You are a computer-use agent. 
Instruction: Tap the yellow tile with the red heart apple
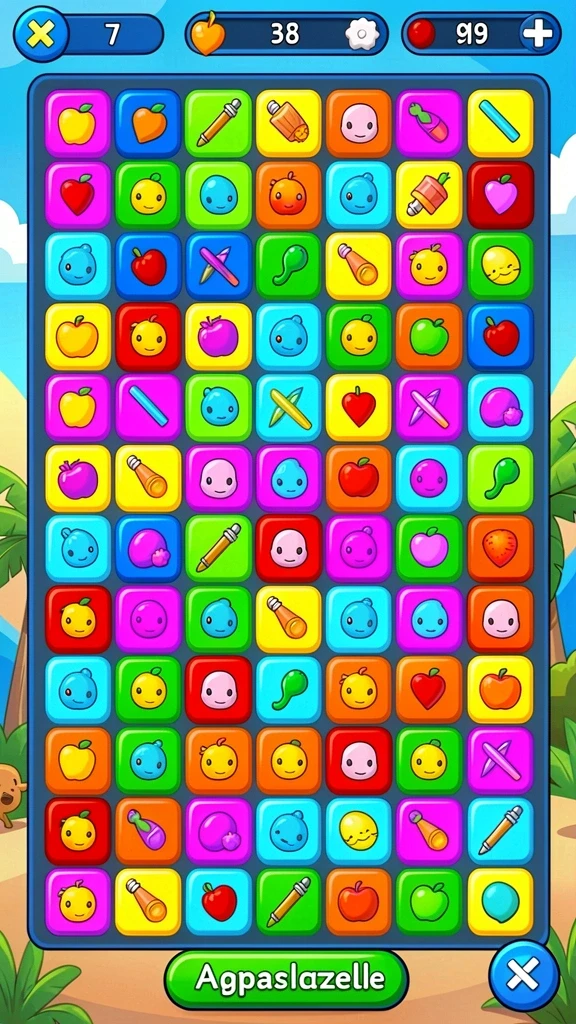click(x=359, y=407)
